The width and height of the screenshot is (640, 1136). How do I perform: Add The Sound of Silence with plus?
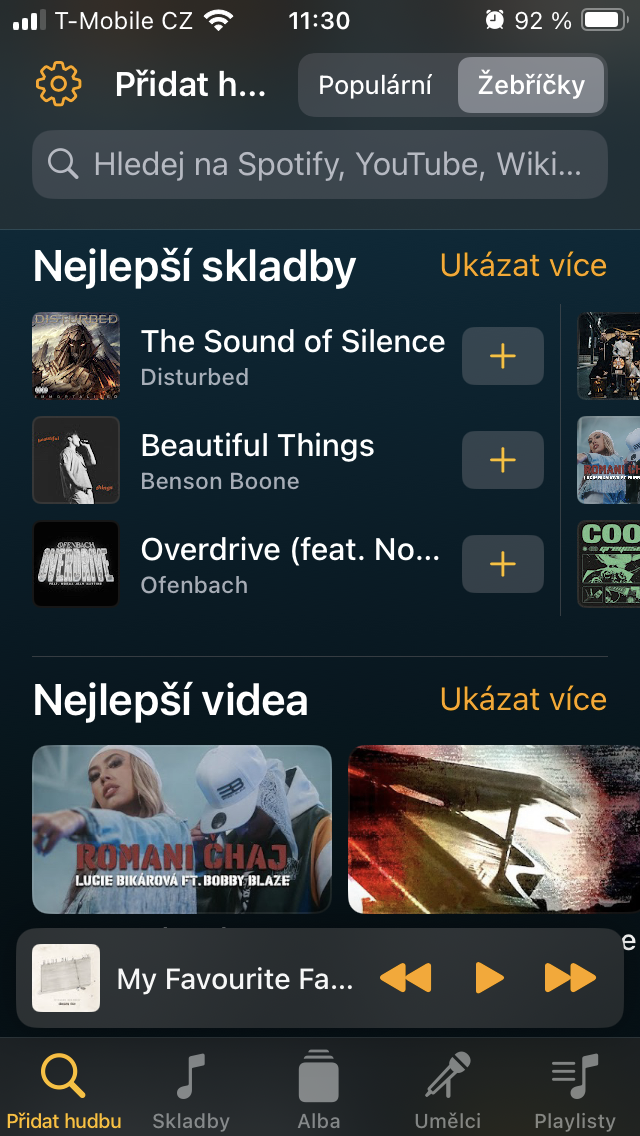coord(502,356)
